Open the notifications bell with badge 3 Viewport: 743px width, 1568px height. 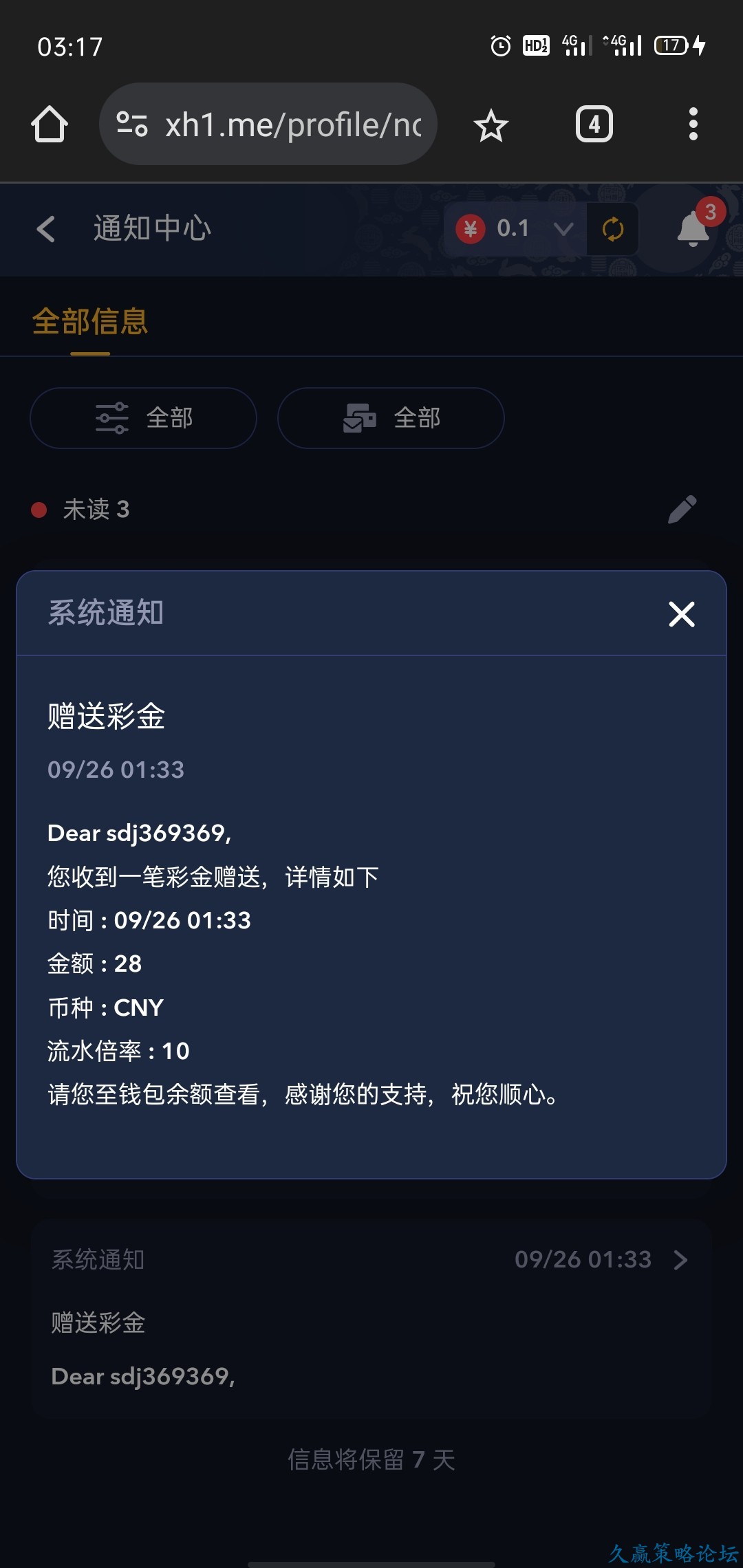click(693, 229)
